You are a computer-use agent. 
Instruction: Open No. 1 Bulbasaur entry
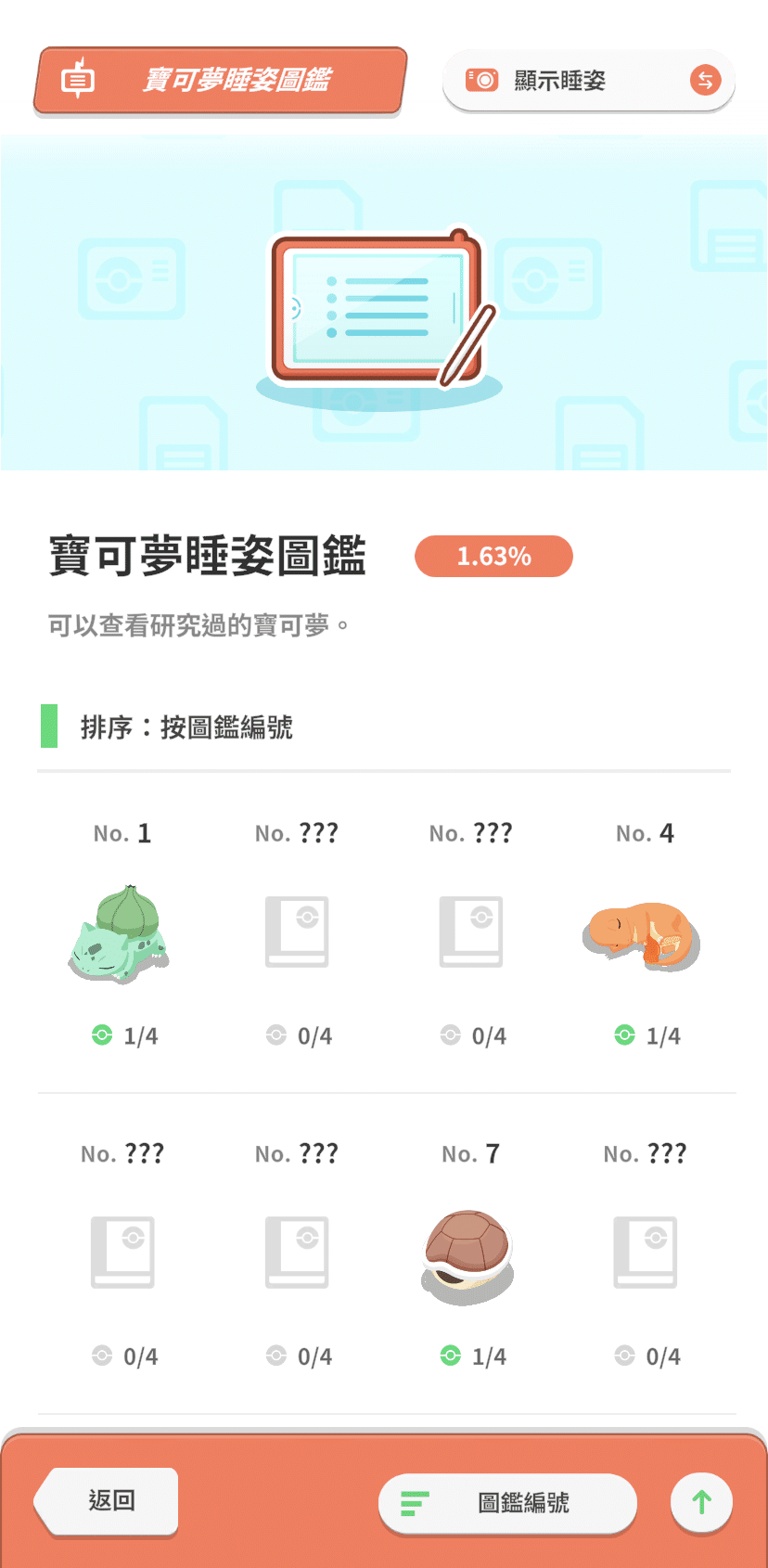coord(122,932)
